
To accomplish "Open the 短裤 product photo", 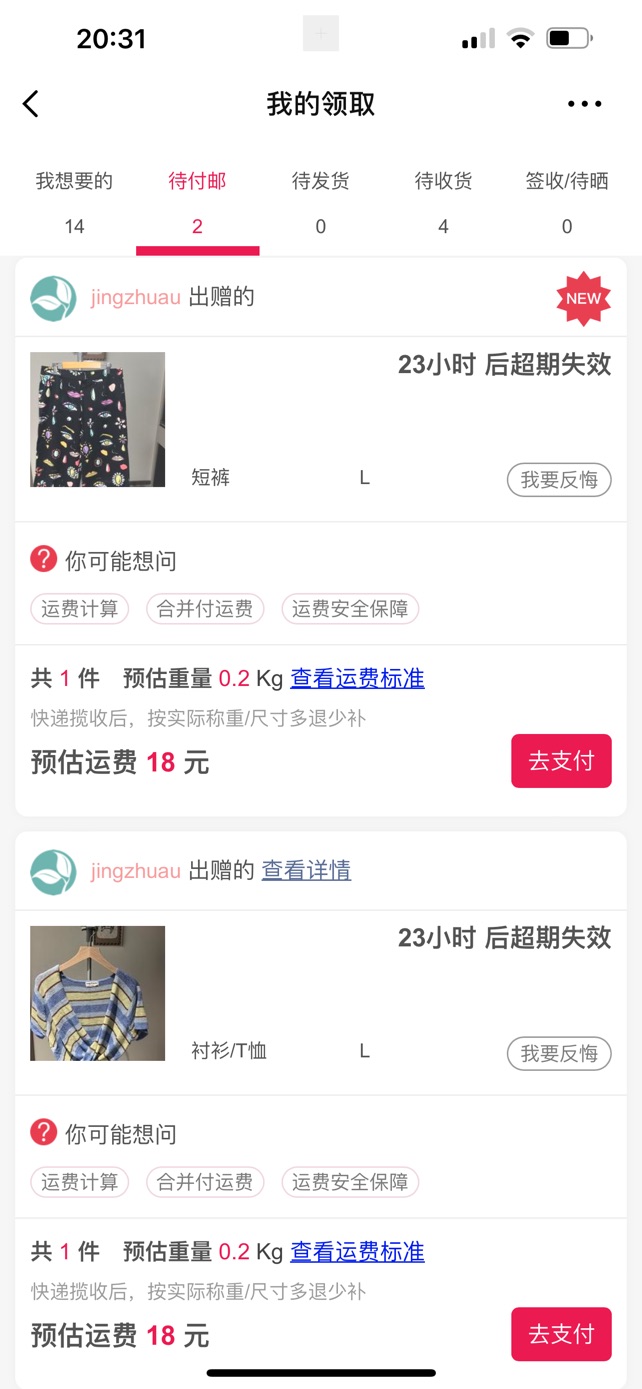I will point(98,420).
